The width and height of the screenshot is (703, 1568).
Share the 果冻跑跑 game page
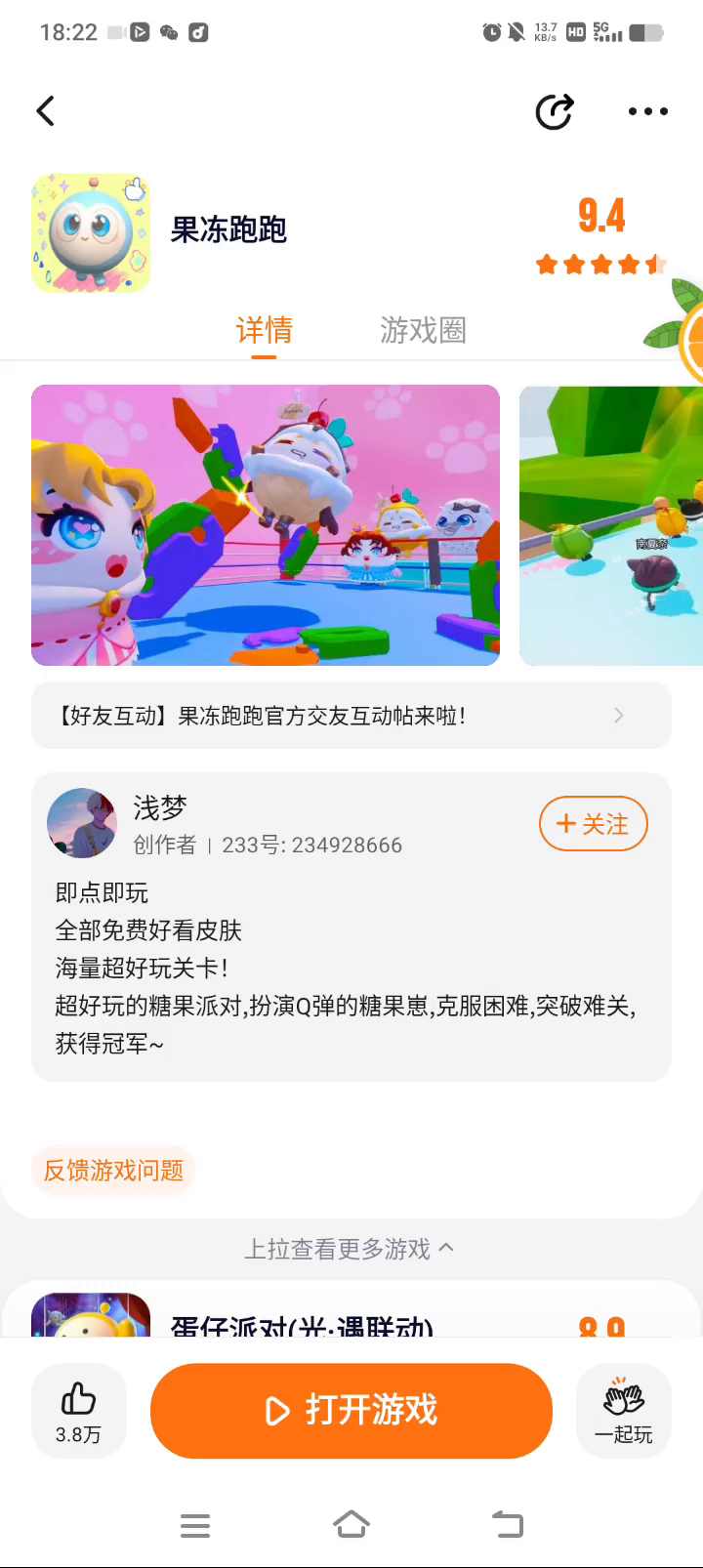point(555,111)
